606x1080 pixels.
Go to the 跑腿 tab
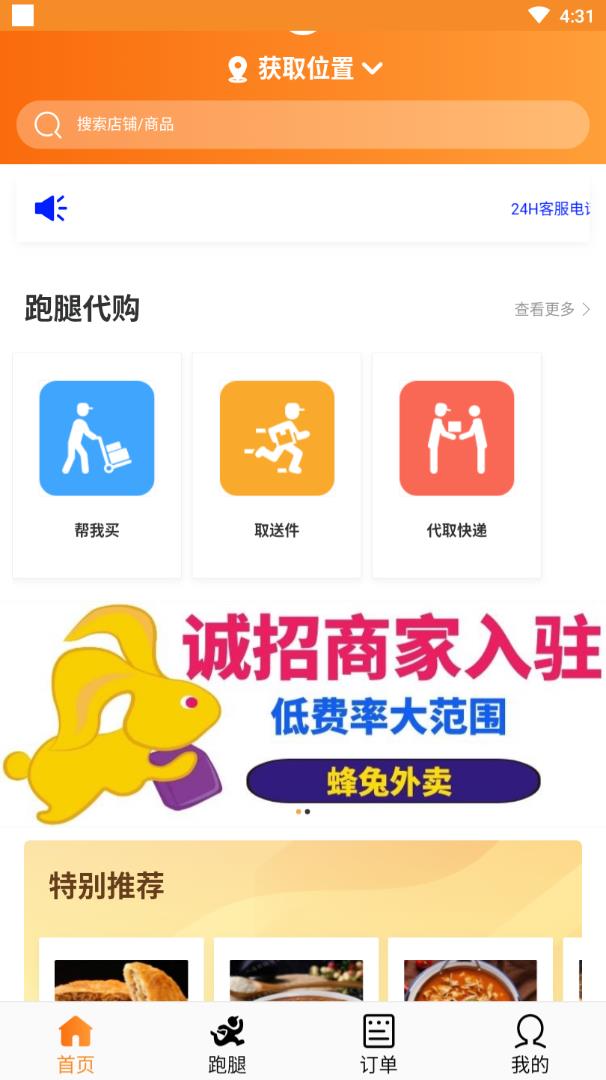point(227,1043)
